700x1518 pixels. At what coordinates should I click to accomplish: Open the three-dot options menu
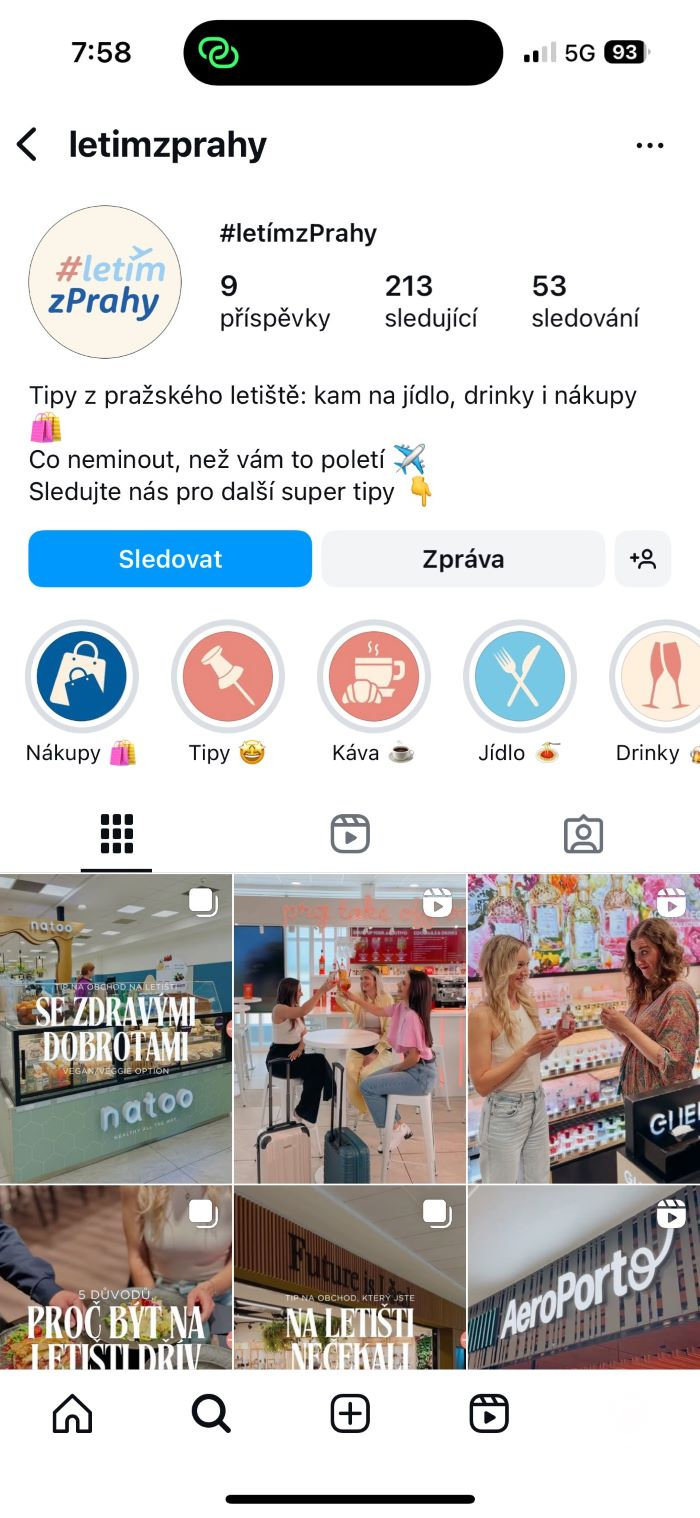[649, 146]
